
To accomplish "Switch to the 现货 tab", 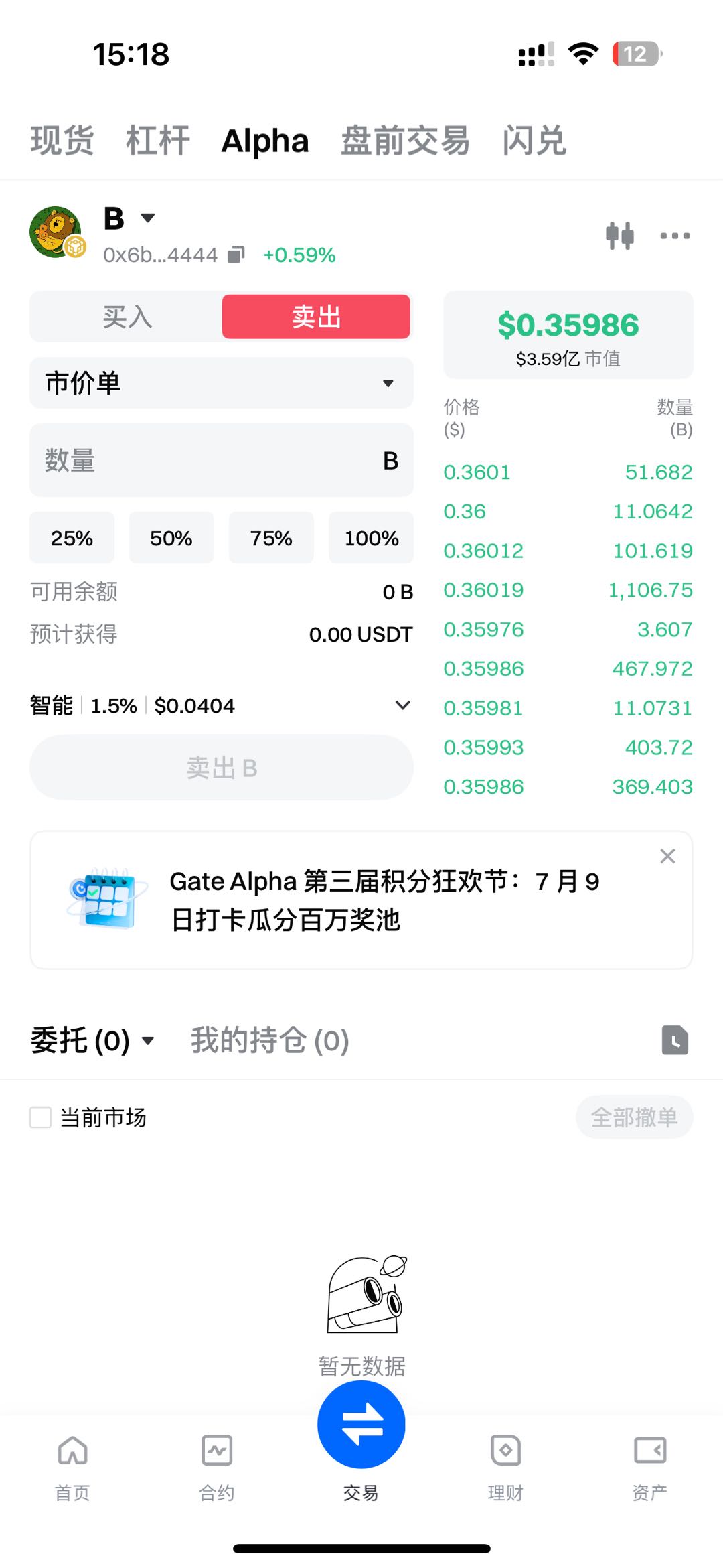I will pos(62,141).
